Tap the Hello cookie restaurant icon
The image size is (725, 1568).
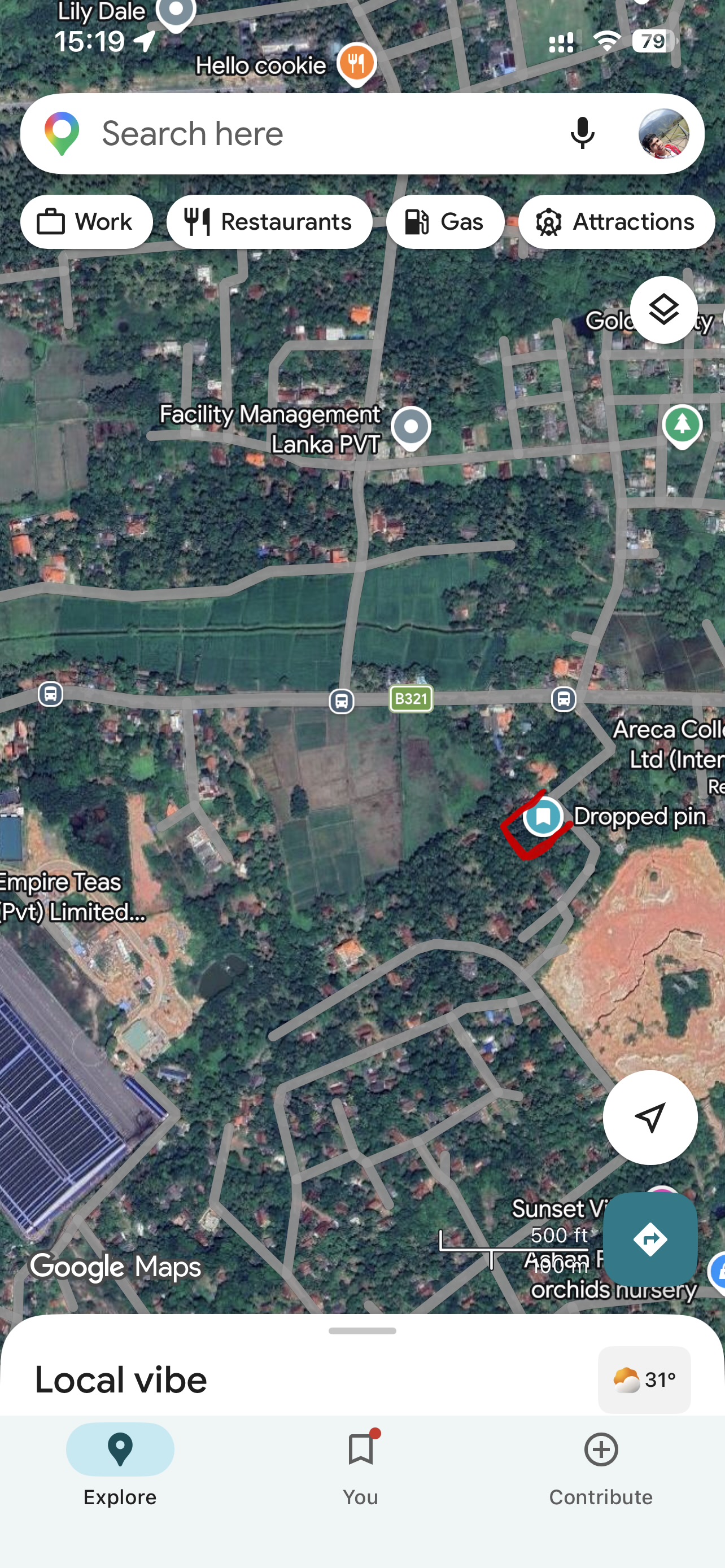click(356, 63)
